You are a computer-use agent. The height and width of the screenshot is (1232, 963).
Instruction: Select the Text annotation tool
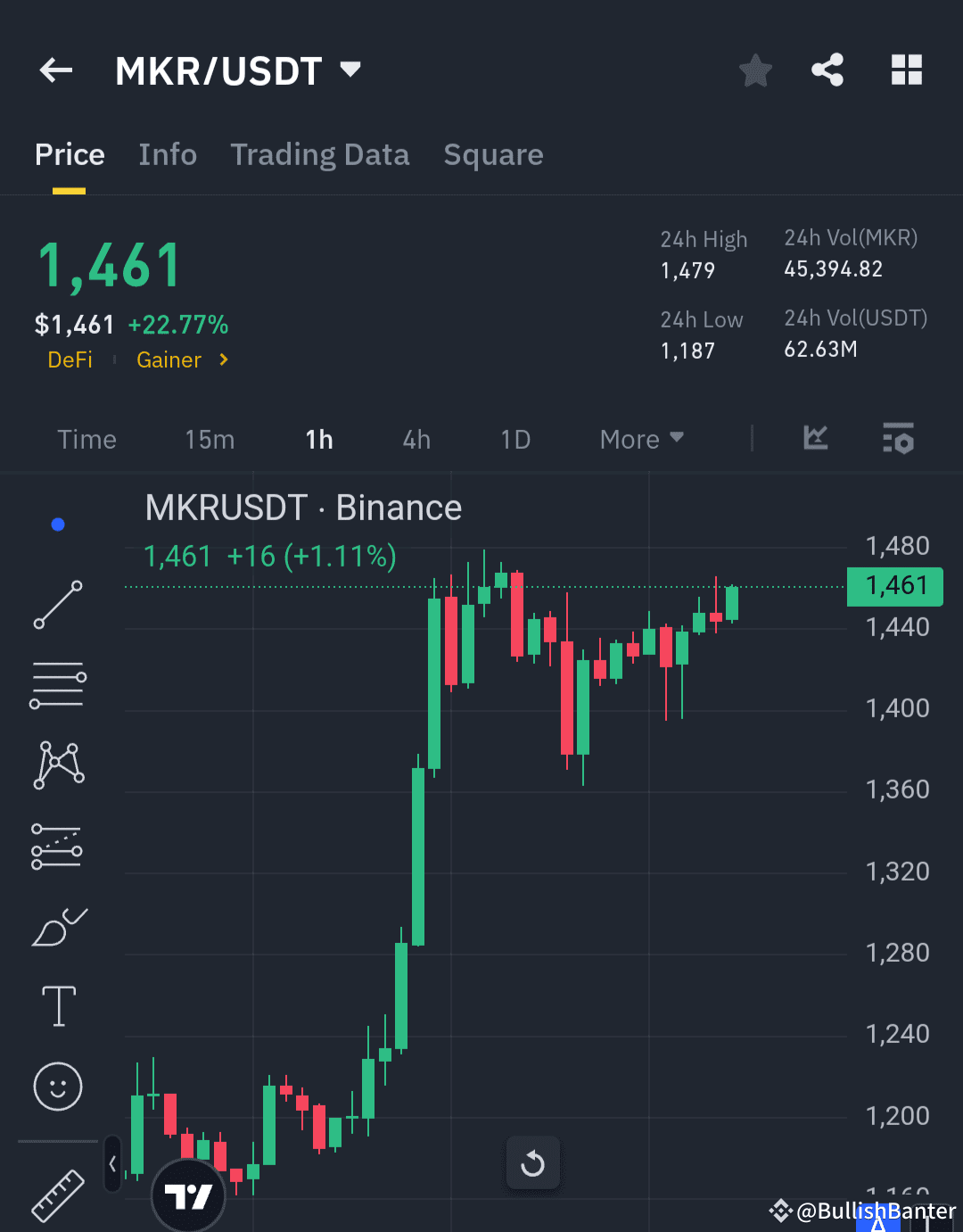[57, 1006]
